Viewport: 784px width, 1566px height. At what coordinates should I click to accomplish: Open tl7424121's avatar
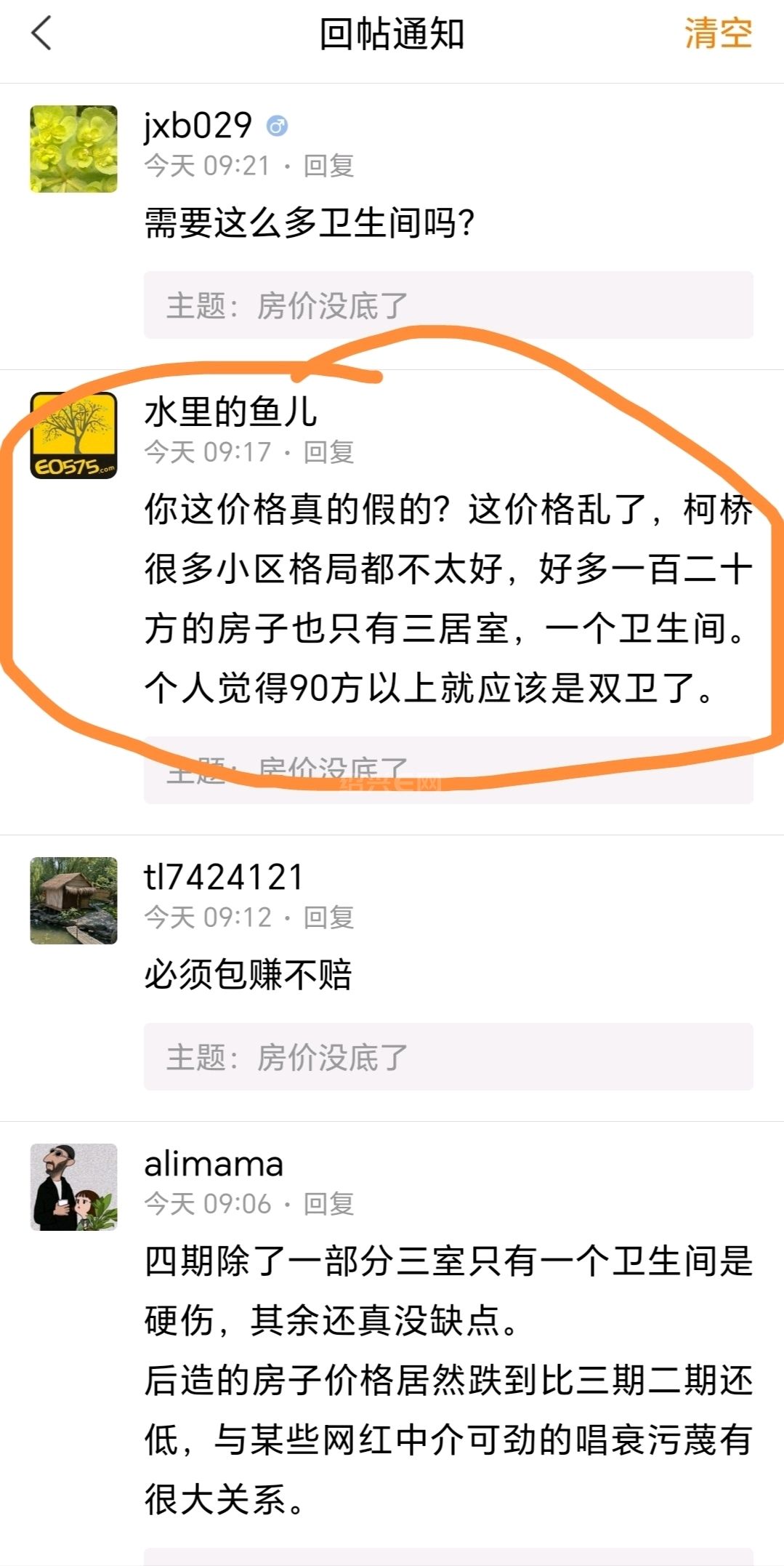tap(73, 901)
